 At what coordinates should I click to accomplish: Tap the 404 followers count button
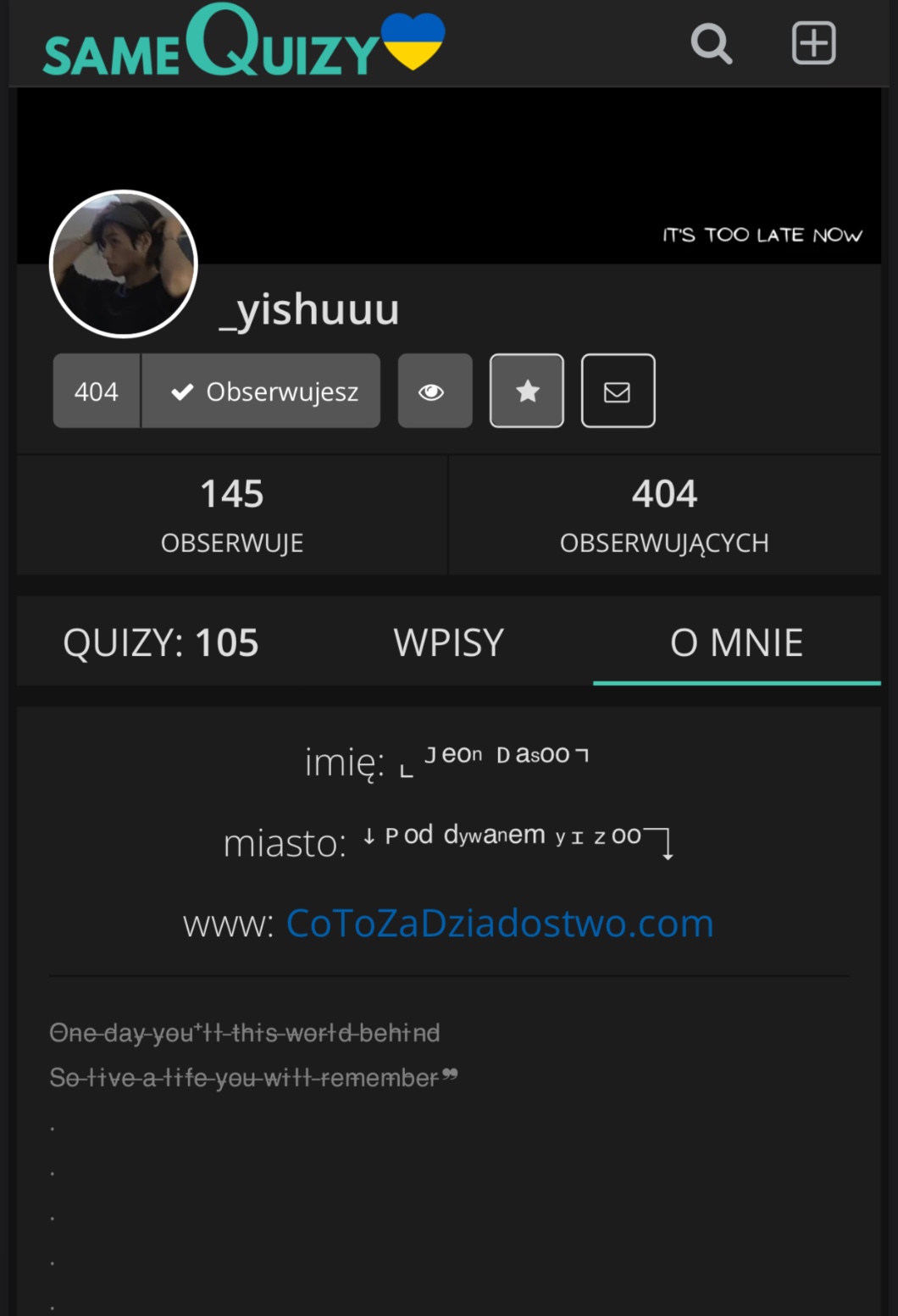click(x=97, y=391)
